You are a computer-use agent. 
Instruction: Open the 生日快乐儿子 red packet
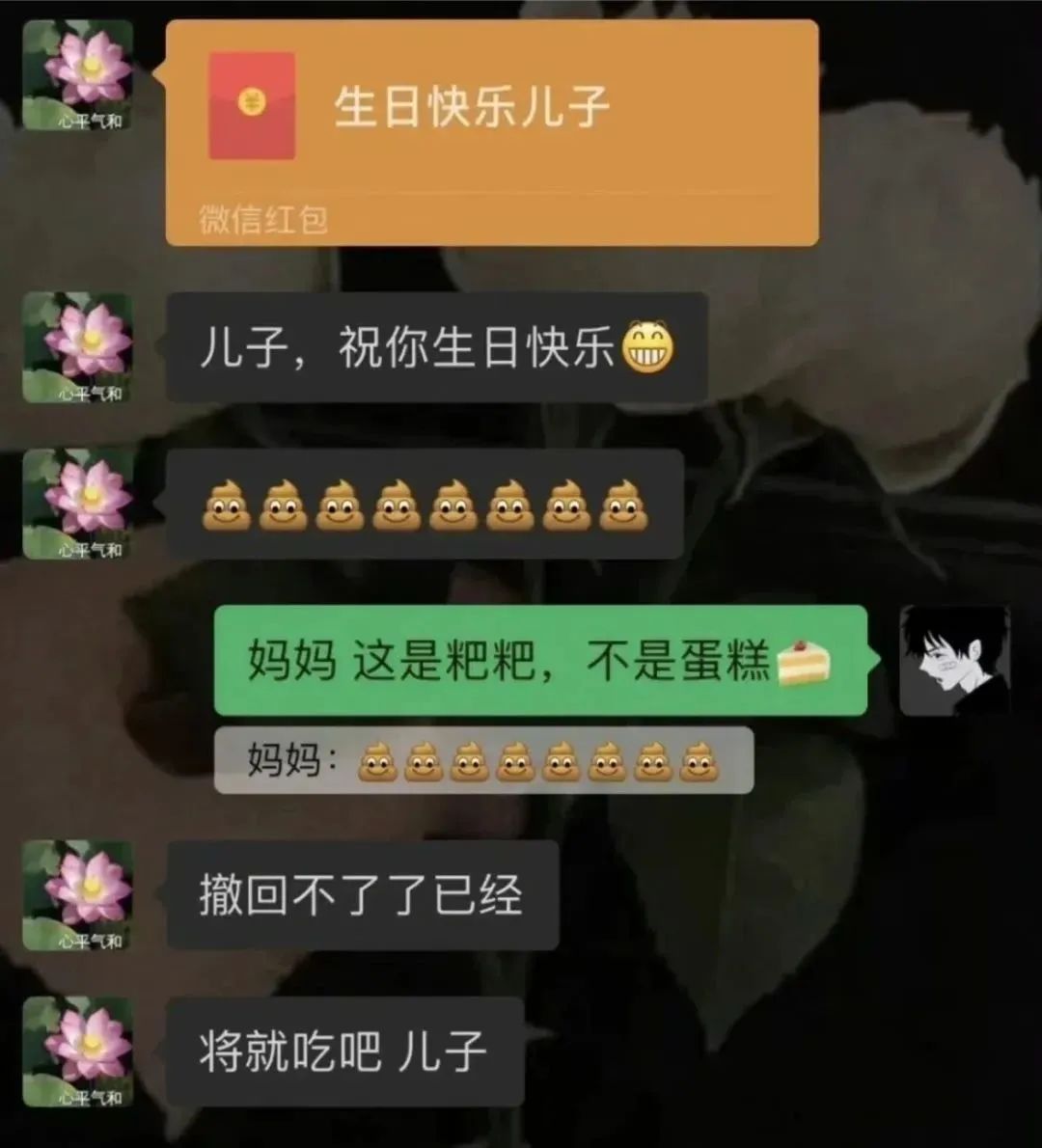tap(492, 132)
